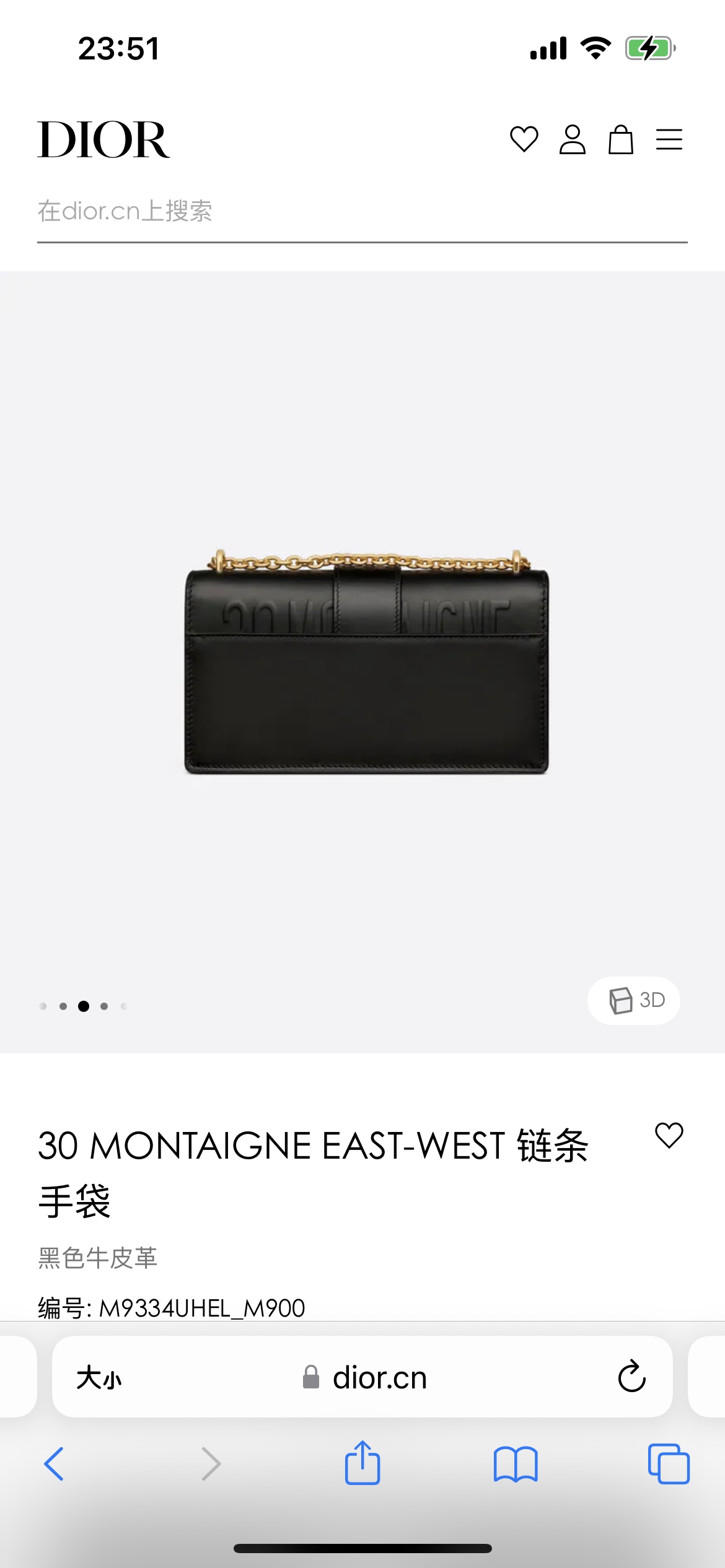Open the hamburger menu
This screenshot has width=725, height=1568.
pos(669,139)
